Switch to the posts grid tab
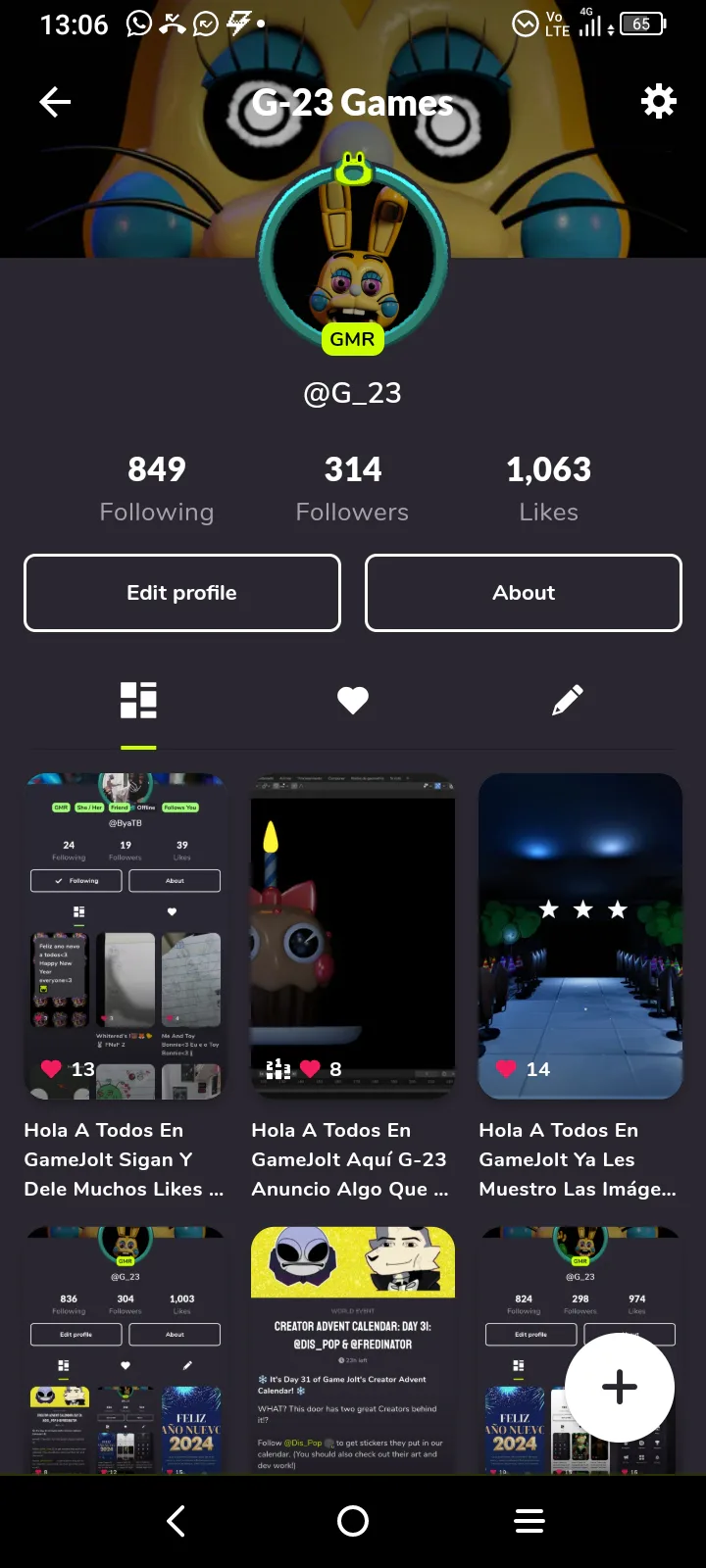 coord(138,701)
